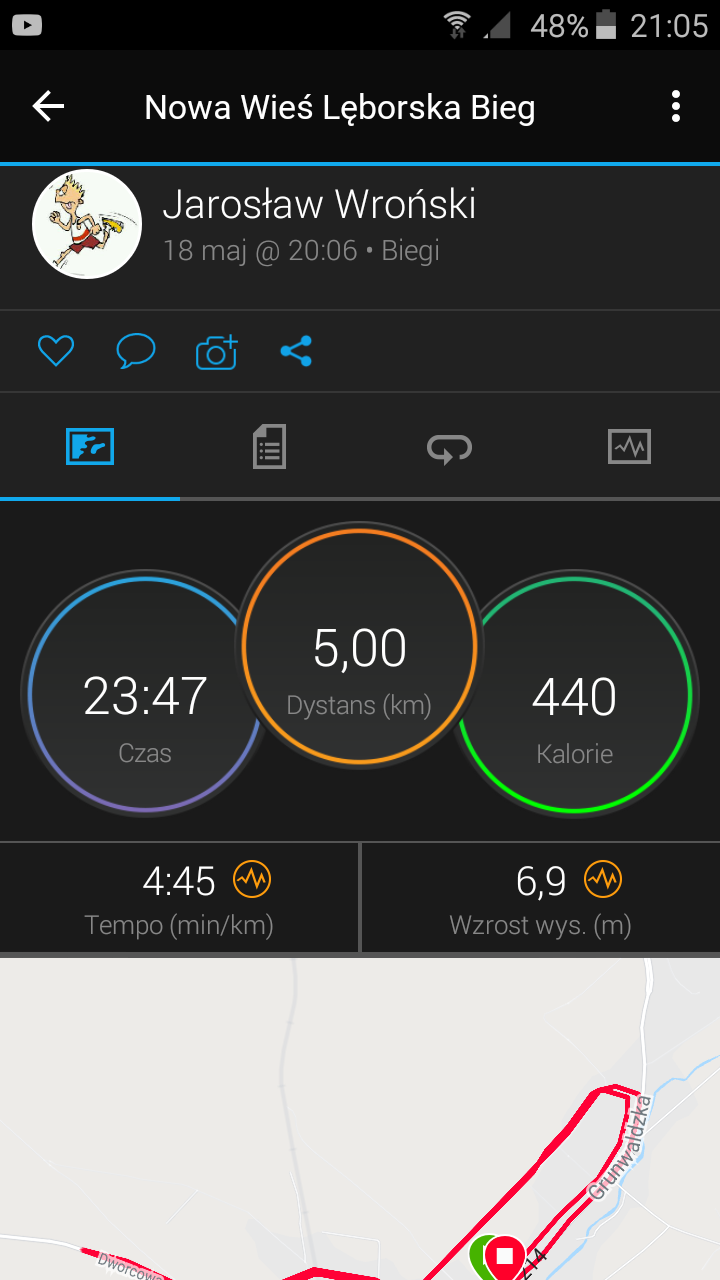Go back using the arrow icon

48,106
